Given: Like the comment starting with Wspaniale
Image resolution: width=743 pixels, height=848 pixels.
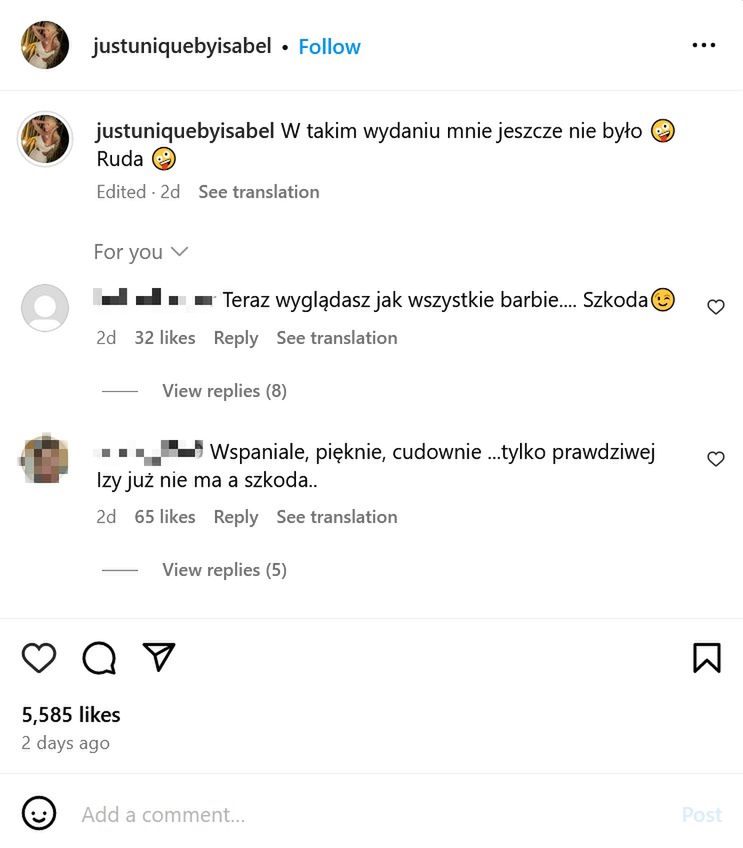Looking at the screenshot, I should click(x=716, y=459).
